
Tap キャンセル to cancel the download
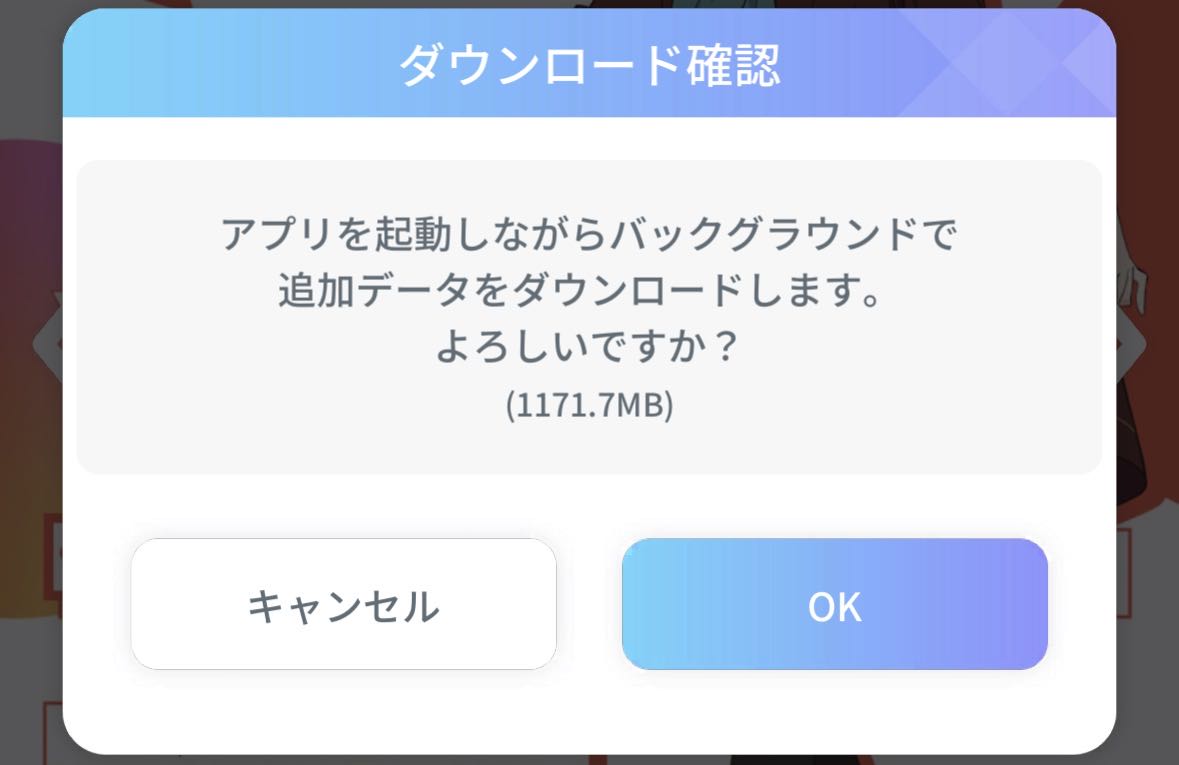point(343,605)
